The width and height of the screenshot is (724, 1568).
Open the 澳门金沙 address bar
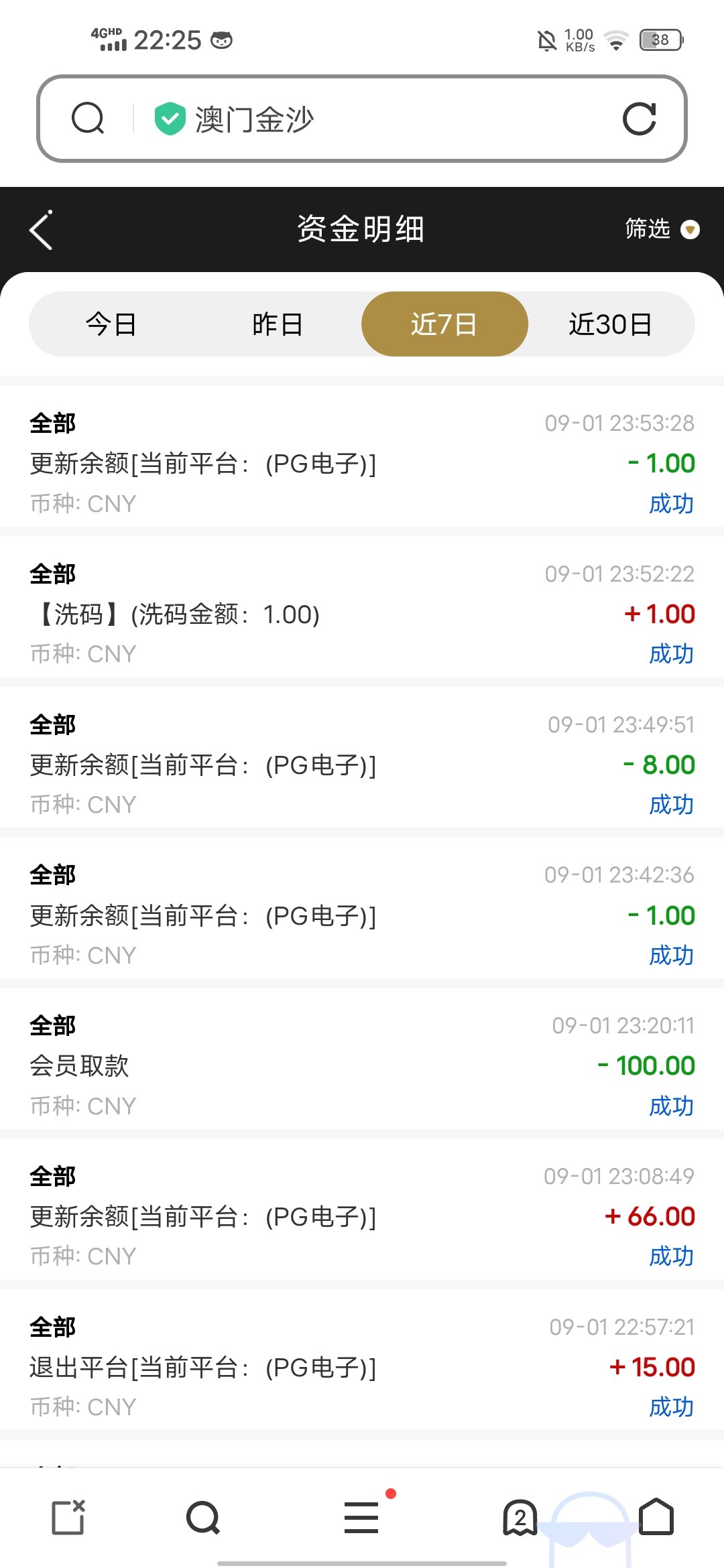point(362,119)
